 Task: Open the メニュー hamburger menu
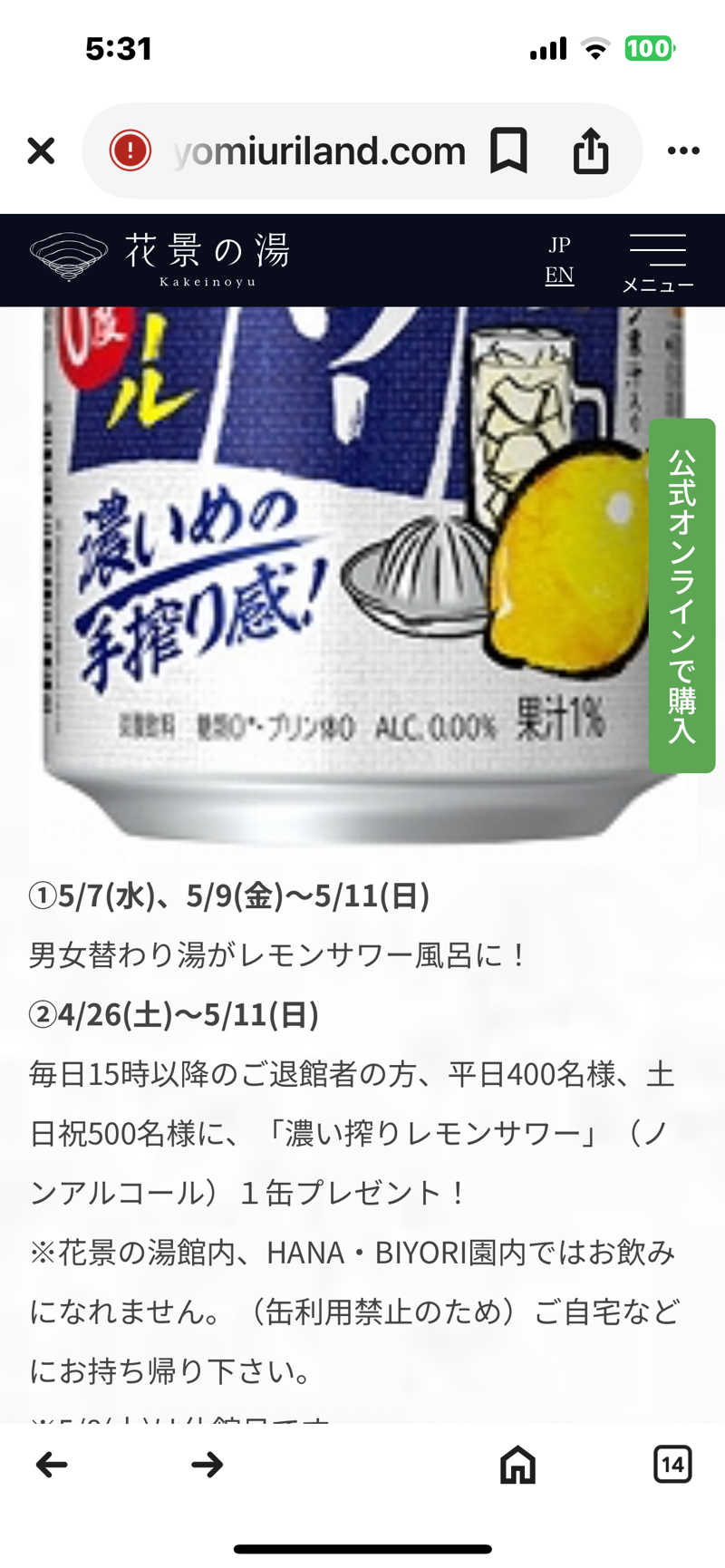point(658,262)
